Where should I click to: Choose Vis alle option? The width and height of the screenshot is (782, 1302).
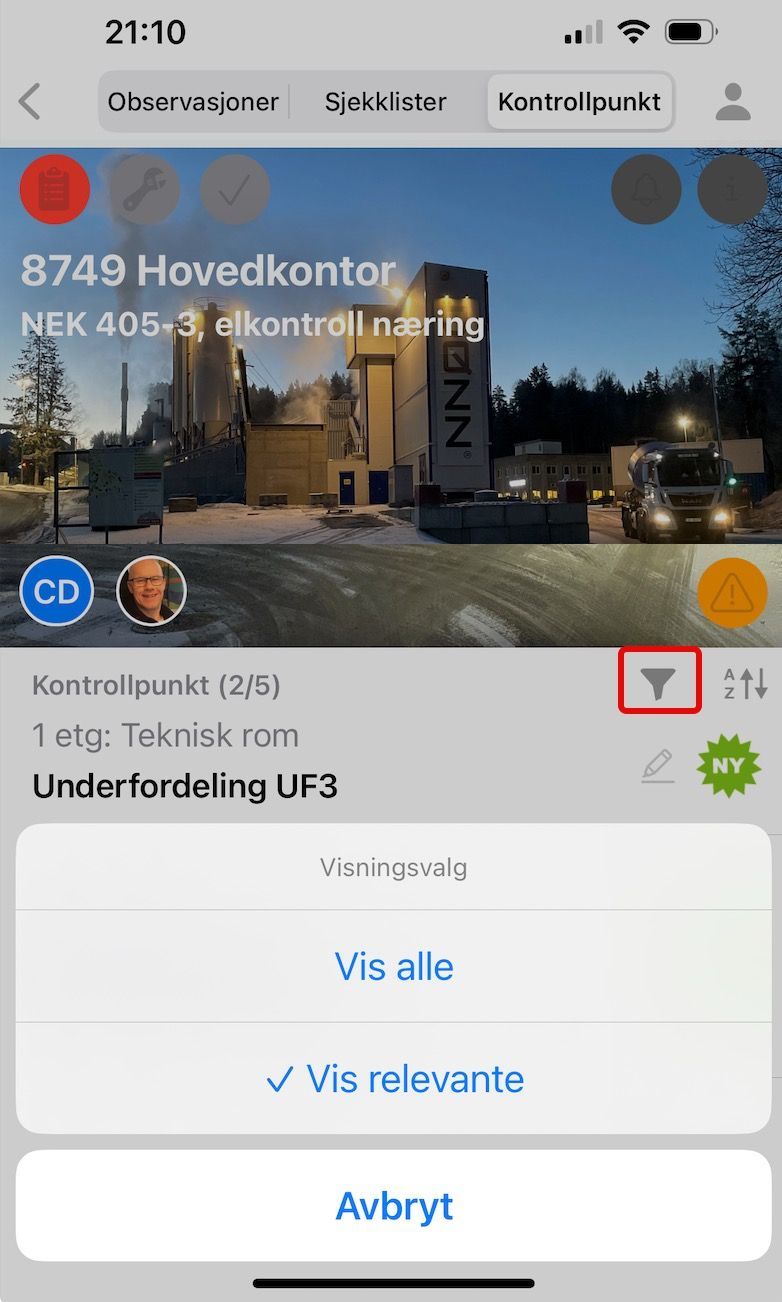tap(394, 967)
